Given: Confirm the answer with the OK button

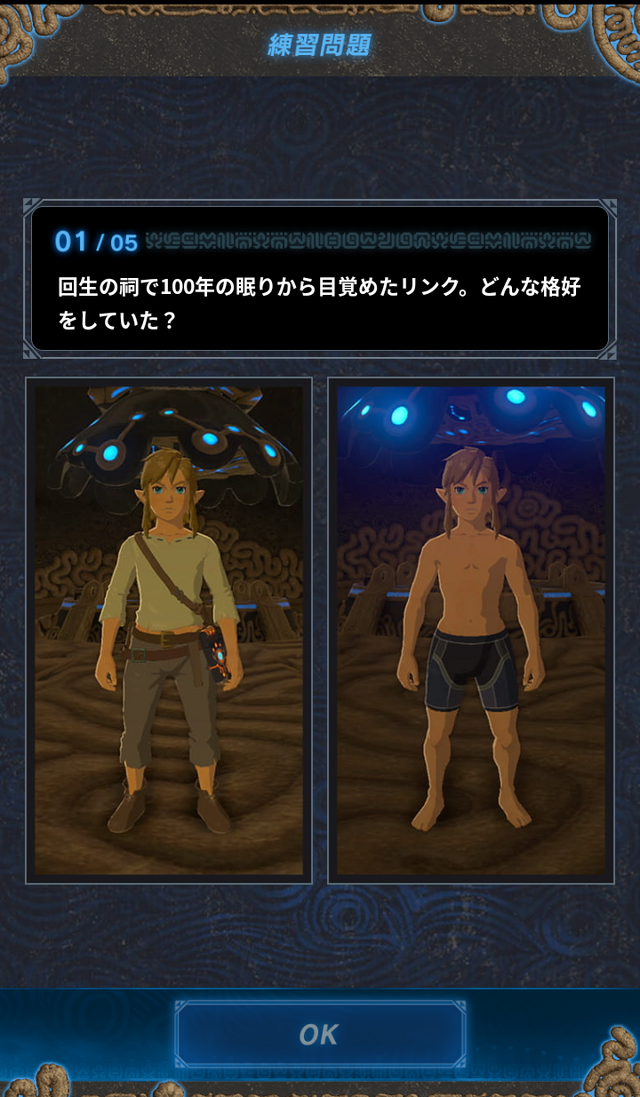Looking at the screenshot, I should tap(319, 1034).
